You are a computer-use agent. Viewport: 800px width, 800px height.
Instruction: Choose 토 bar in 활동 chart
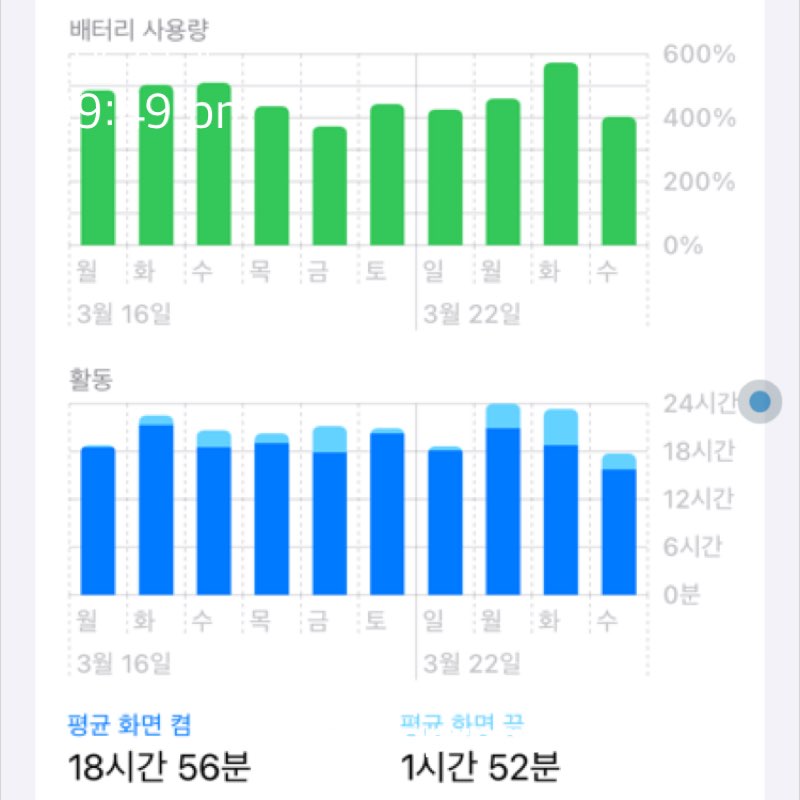tap(387, 512)
